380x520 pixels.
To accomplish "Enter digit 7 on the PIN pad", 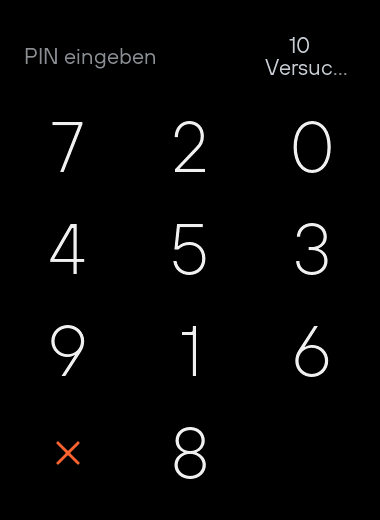I will tap(67, 147).
